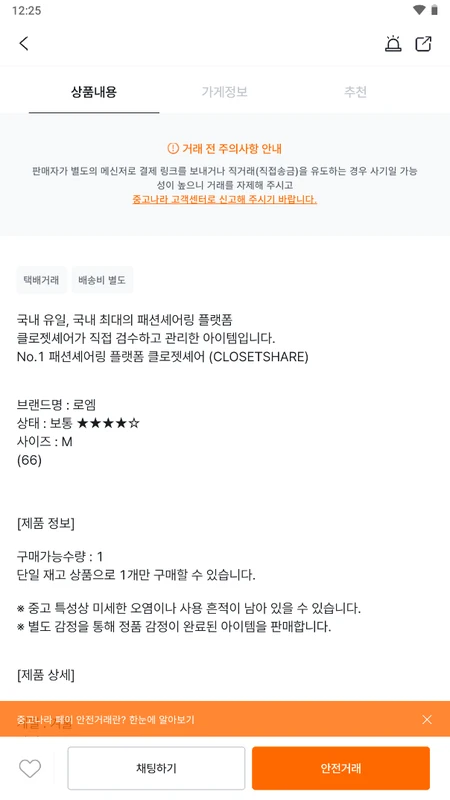Switch to the 추천 tab

point(355,92)
